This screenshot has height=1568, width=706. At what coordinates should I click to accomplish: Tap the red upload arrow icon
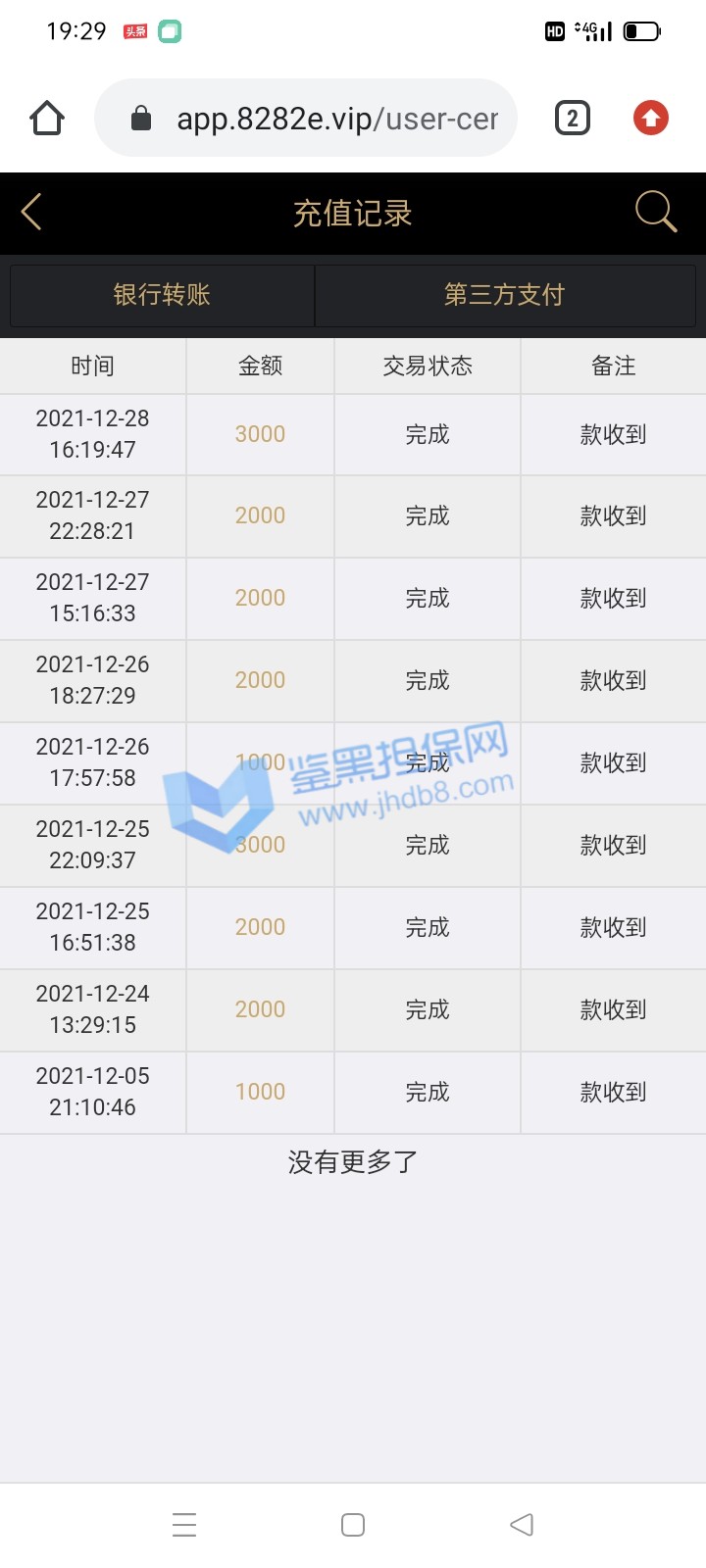[650, 119]
